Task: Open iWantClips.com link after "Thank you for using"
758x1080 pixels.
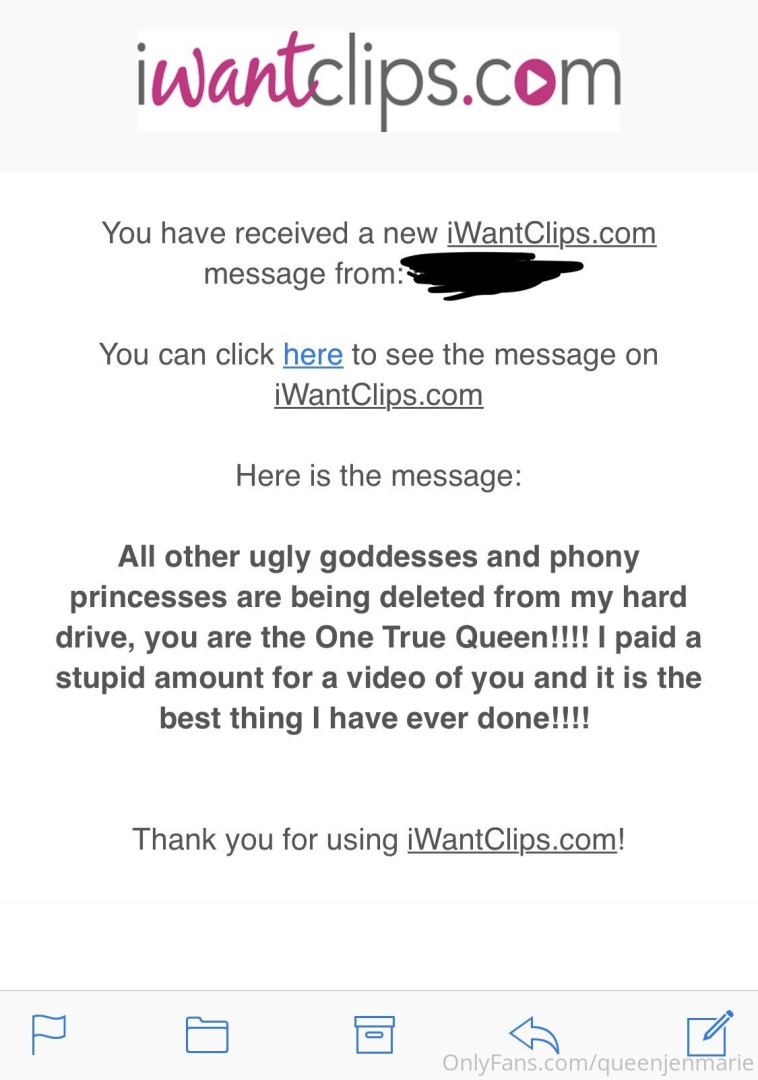Action: tap(512, 838)
